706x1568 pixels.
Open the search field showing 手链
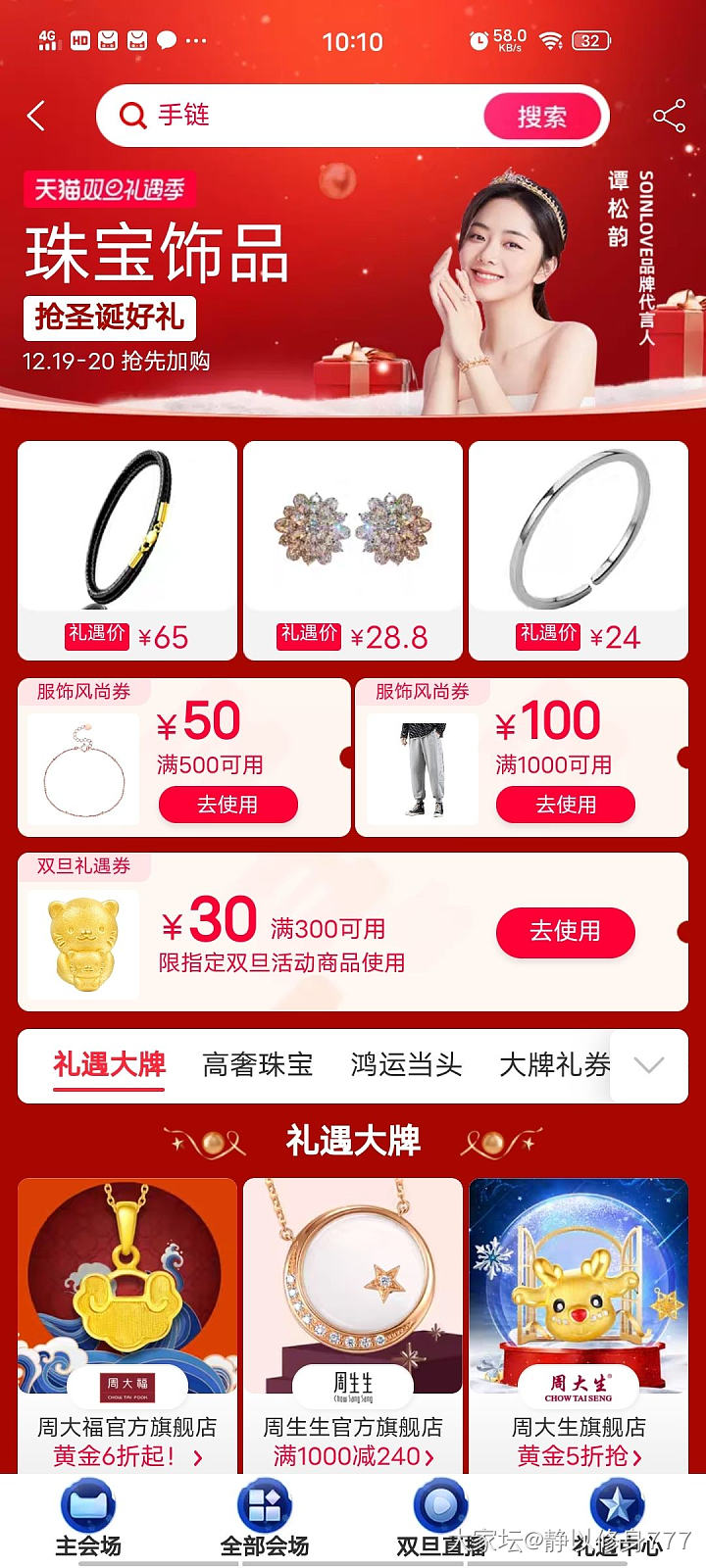pos(294,116)
